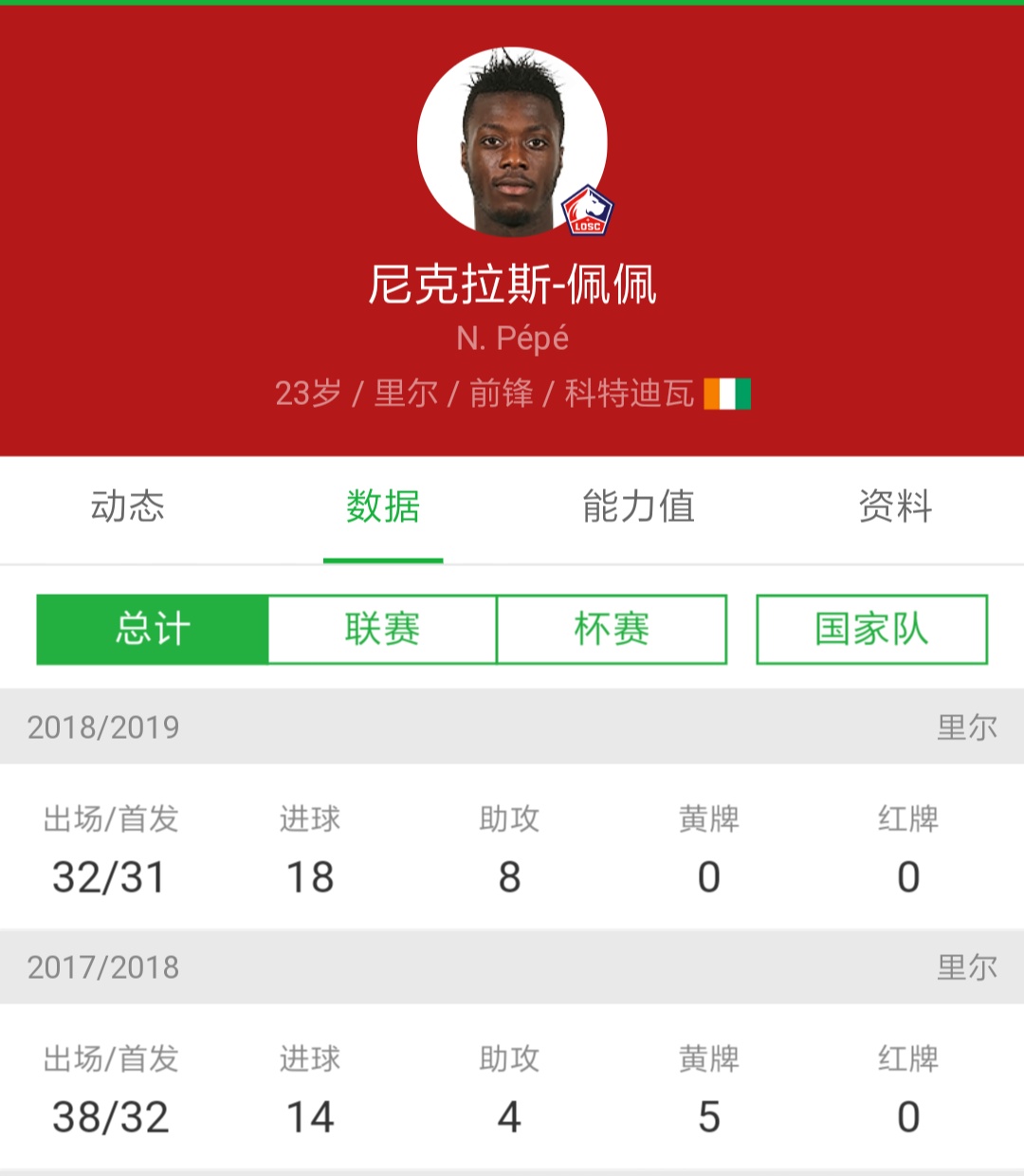
Task: Switch to the 资料 tab
Action: point(895,506)
